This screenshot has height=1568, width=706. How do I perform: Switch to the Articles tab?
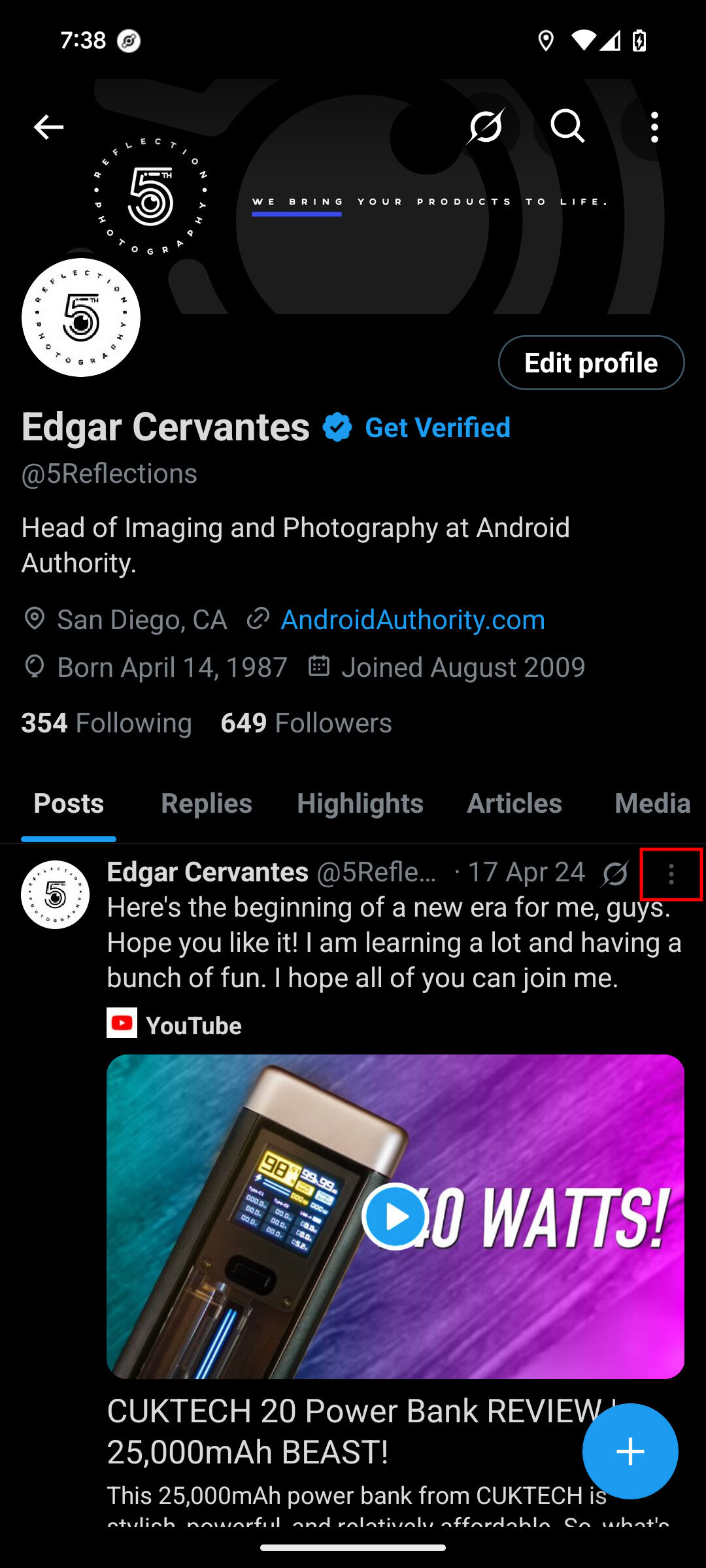(514, 804)
